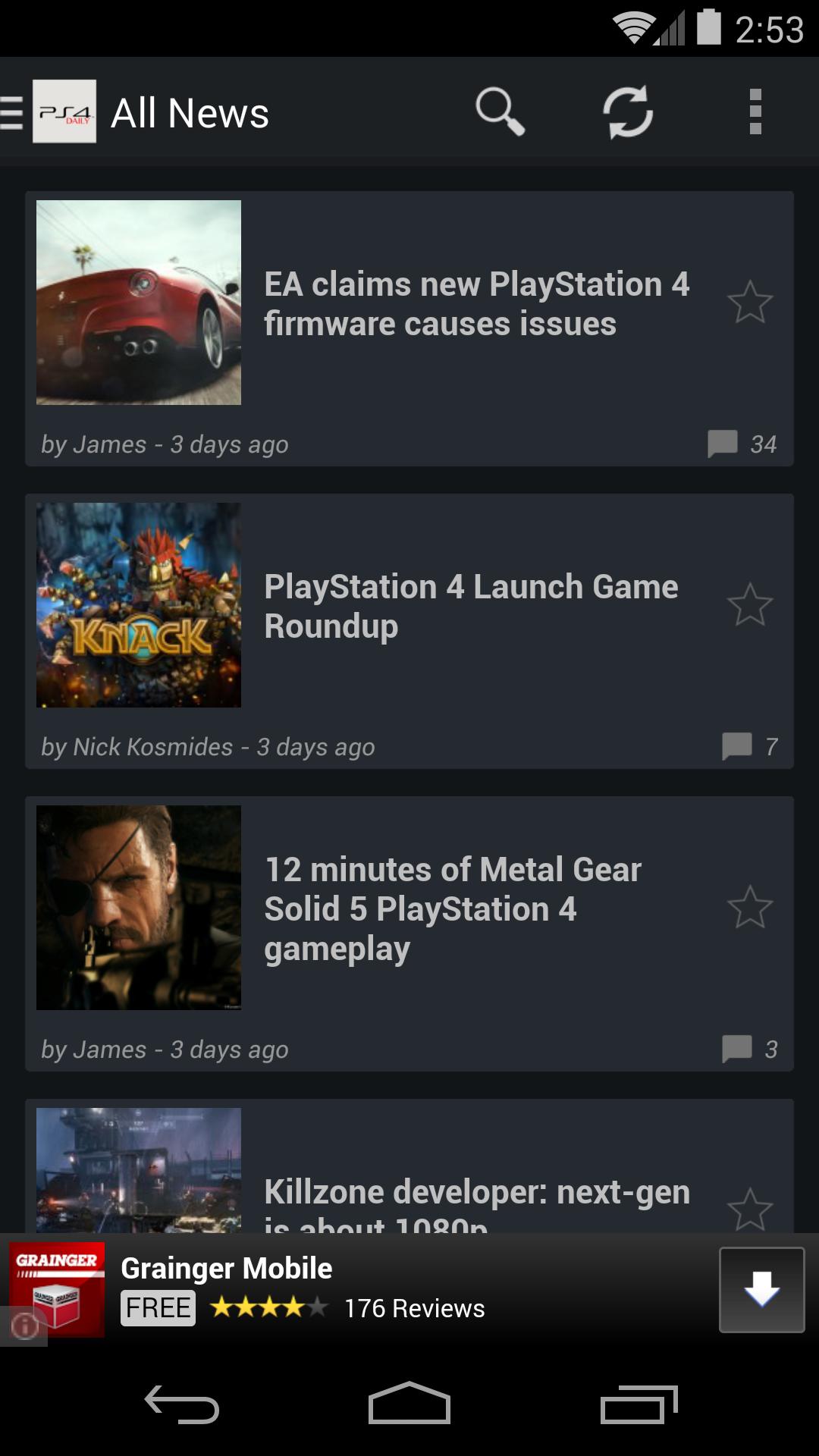Favorite the PlayStation 4 Launch Game Roundup
Screen dimensions: 819x1456
(750, 605)
